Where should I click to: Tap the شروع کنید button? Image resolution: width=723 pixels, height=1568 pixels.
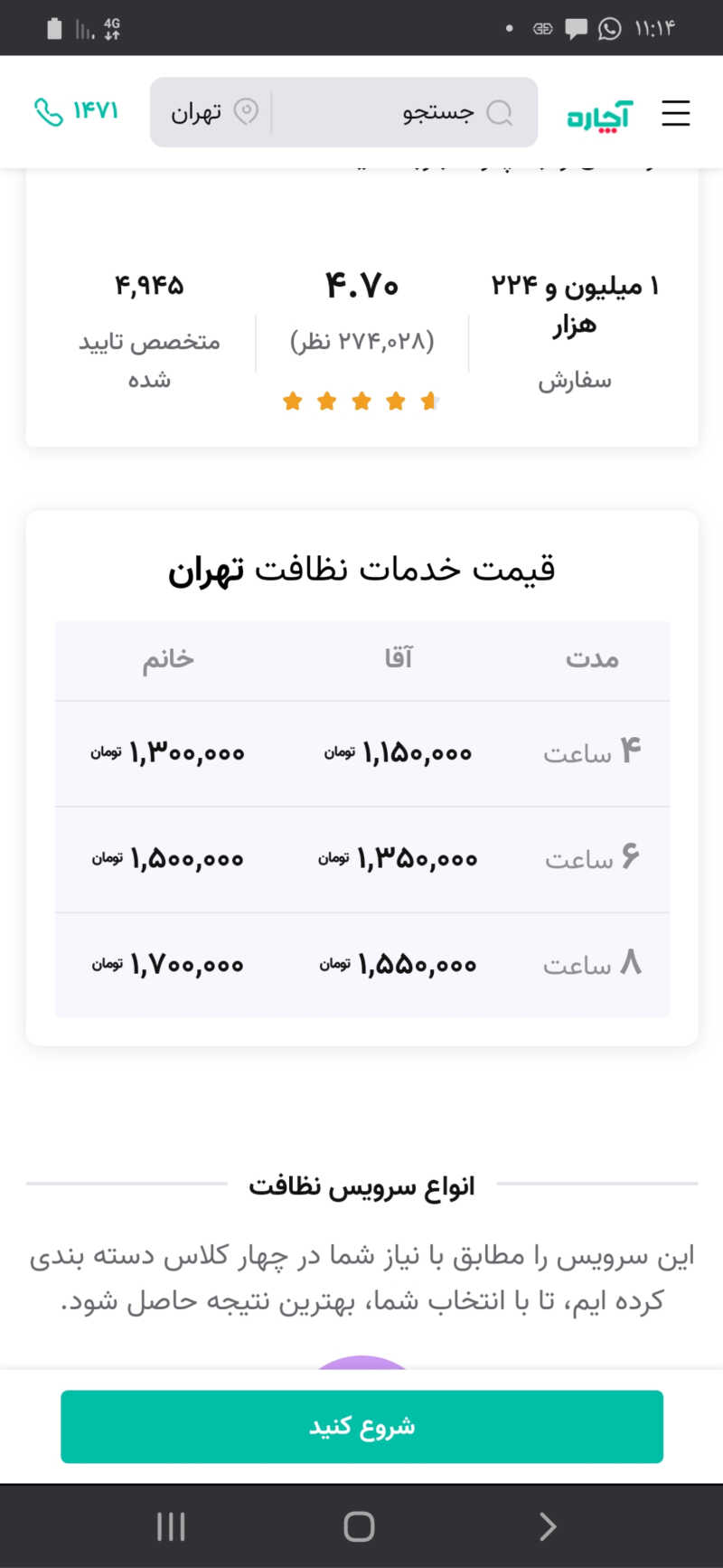361,1426
